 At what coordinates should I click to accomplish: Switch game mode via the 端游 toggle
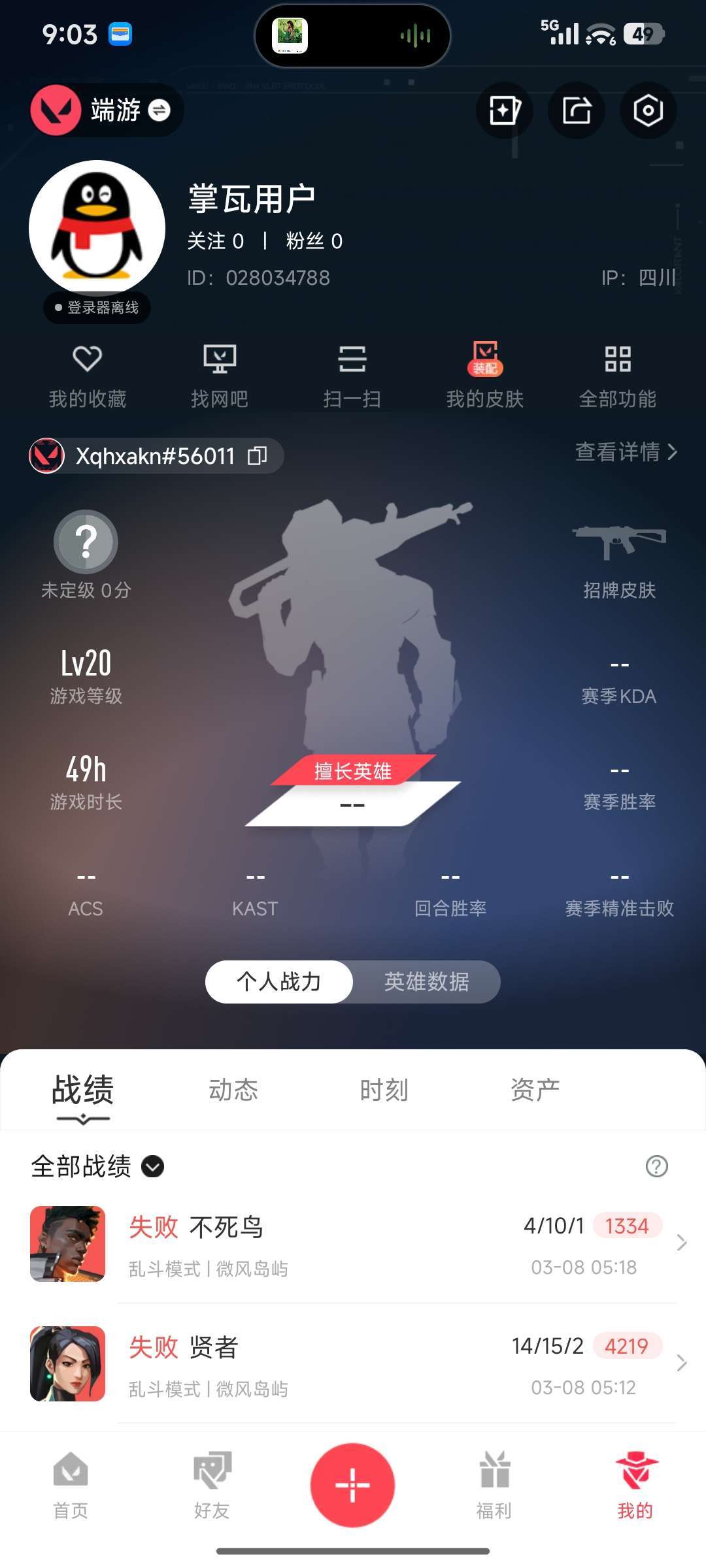[107, 110]
